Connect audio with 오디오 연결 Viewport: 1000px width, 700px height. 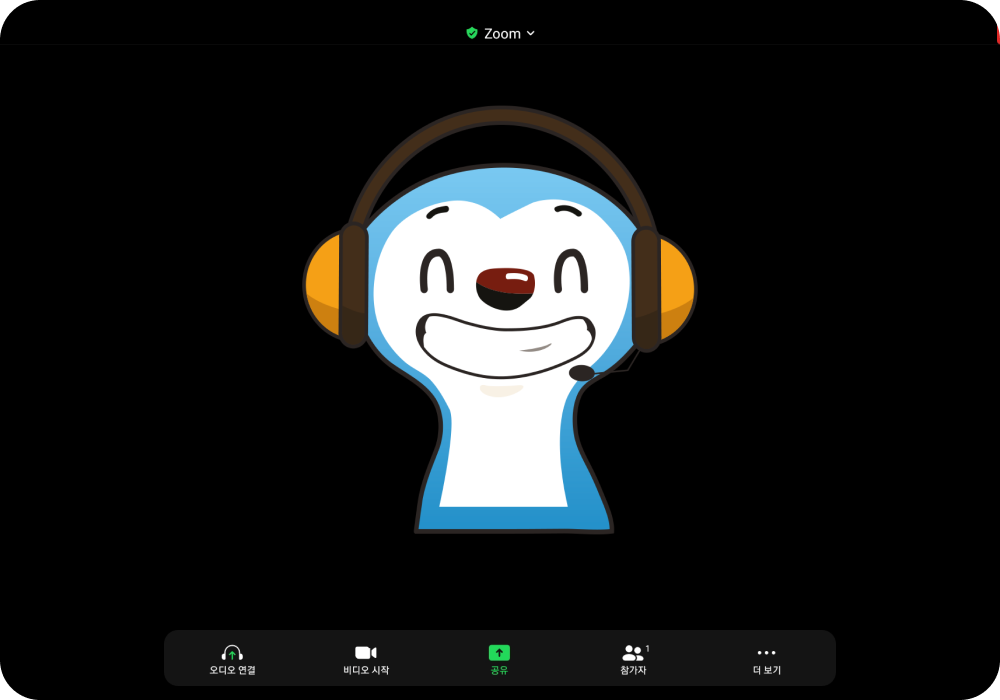click(232, 658)
